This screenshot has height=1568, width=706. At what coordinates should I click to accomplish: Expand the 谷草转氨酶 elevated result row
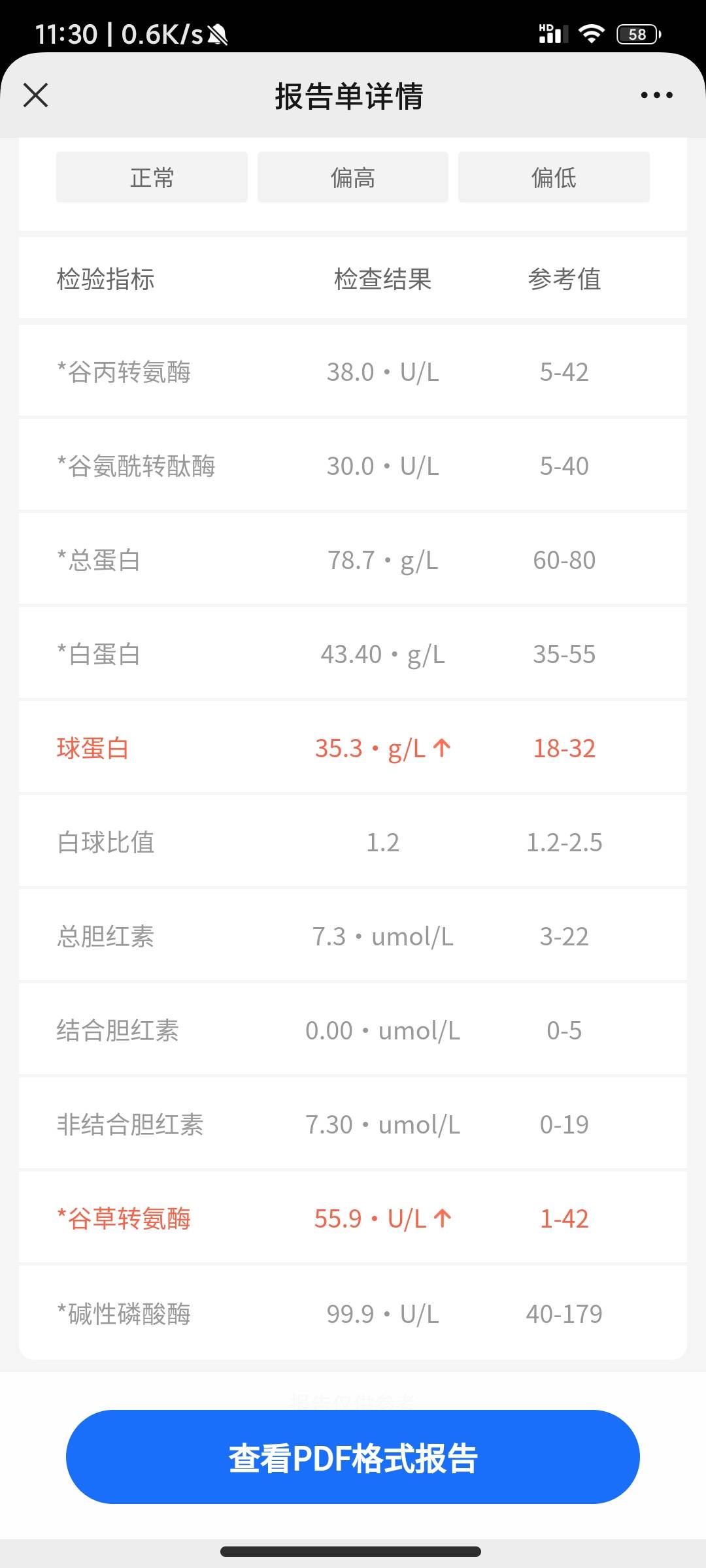coord(353,1218)
